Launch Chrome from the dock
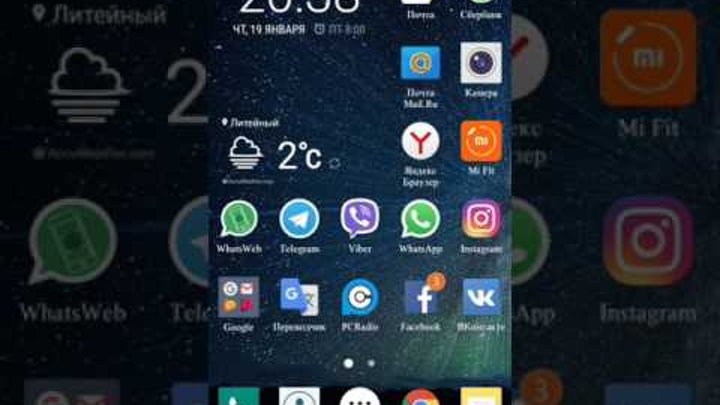The image size is (720, 405). (420, 398)
